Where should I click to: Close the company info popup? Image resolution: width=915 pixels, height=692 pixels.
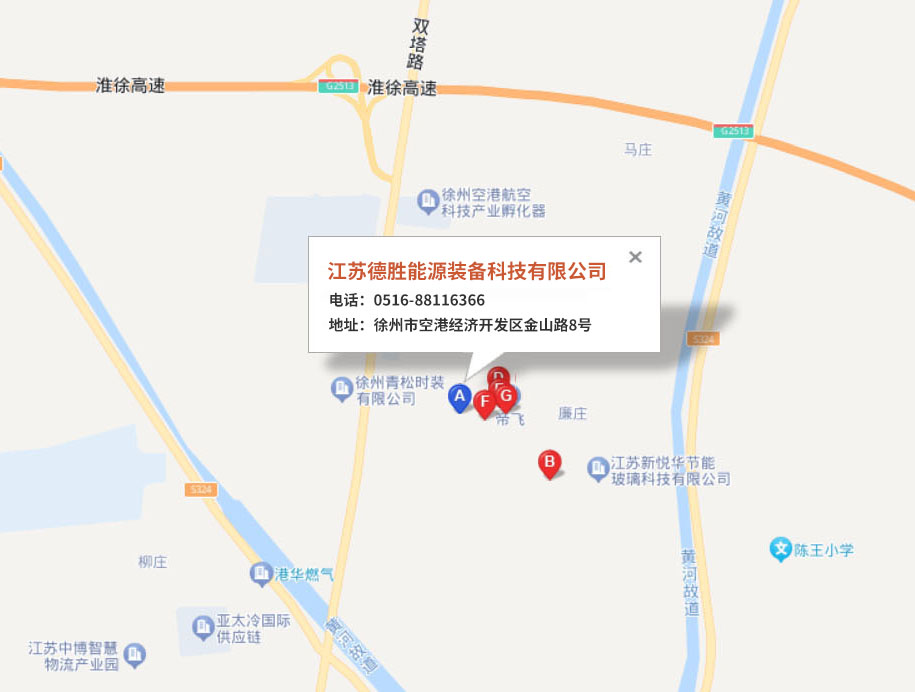coord(635,257)
